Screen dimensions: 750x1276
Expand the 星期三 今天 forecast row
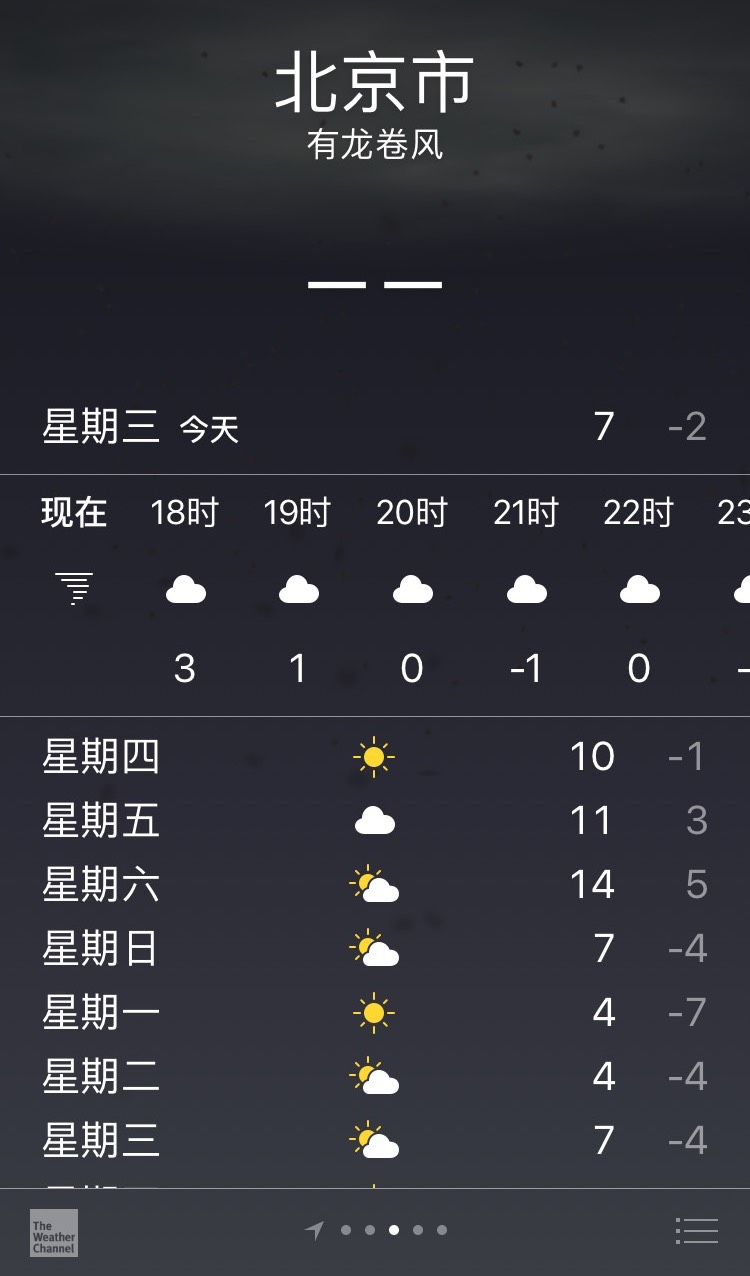point(375,425)
